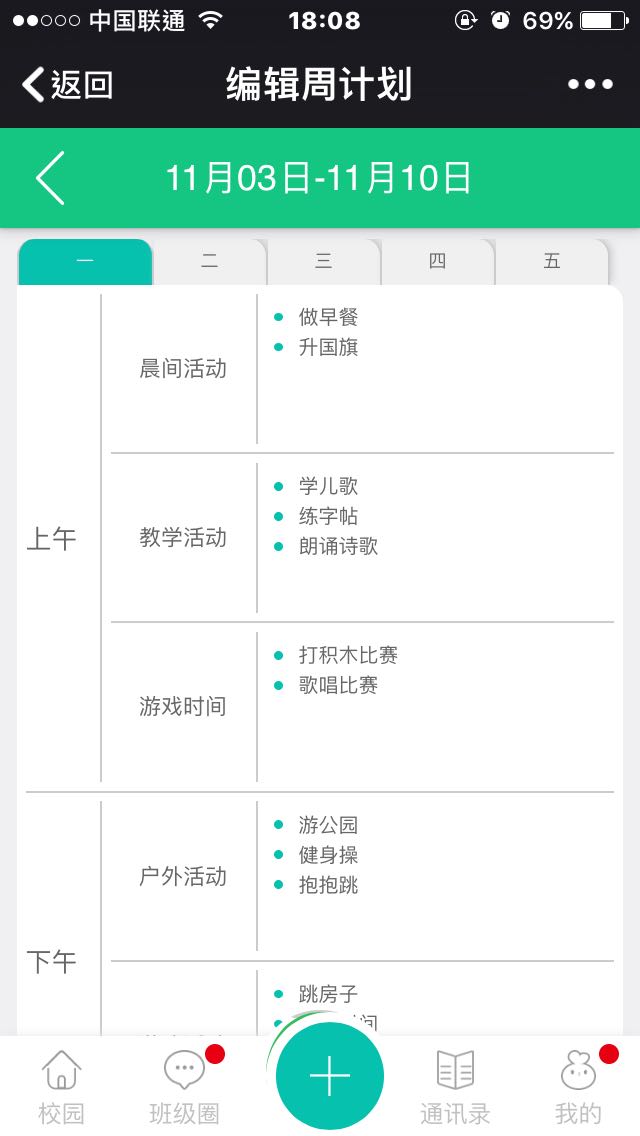Switch to the 三 weekday tab
This screenshot has width=640, height=1136.
324,262
